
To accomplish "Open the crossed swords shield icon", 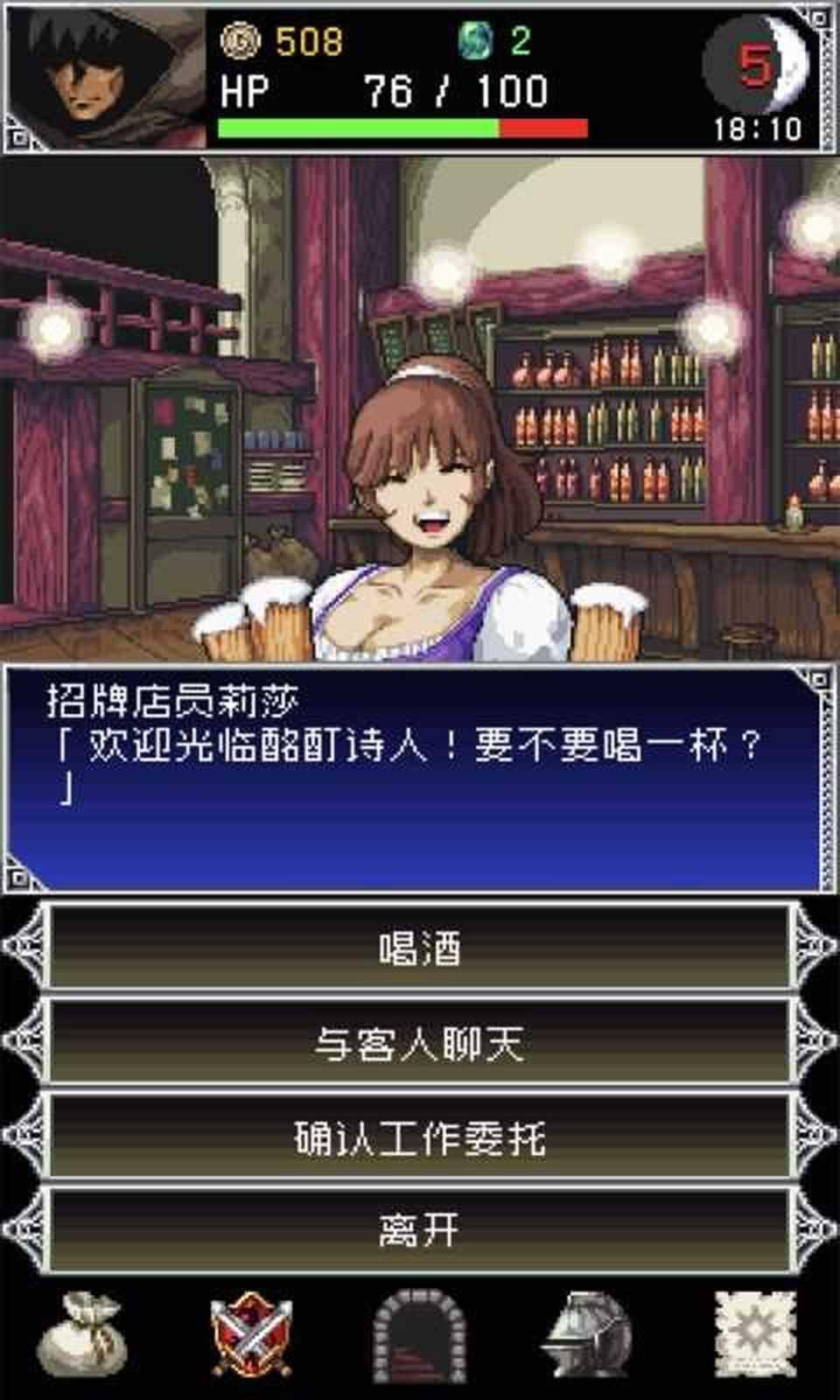I will click(251, 1337).
